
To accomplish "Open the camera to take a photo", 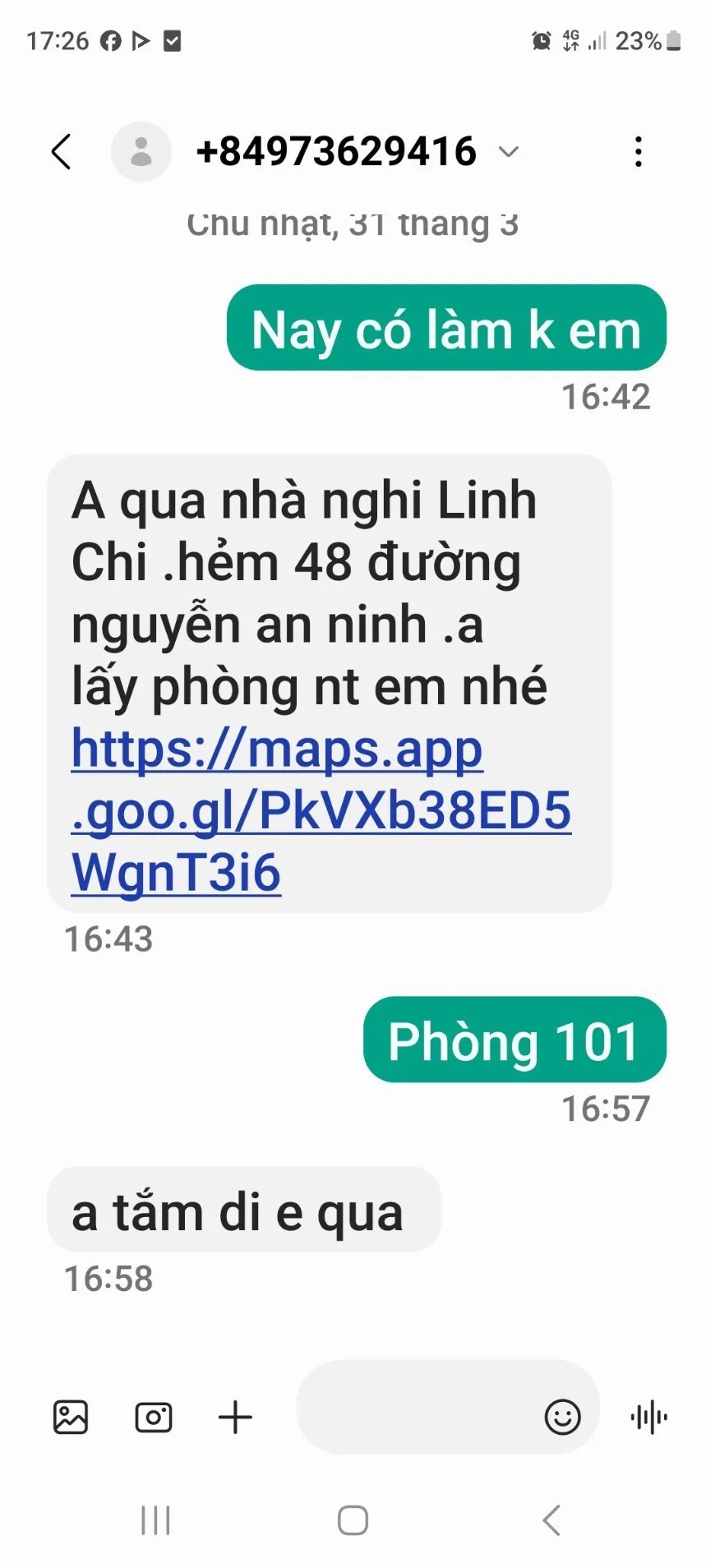I will tap(154, 1417).
